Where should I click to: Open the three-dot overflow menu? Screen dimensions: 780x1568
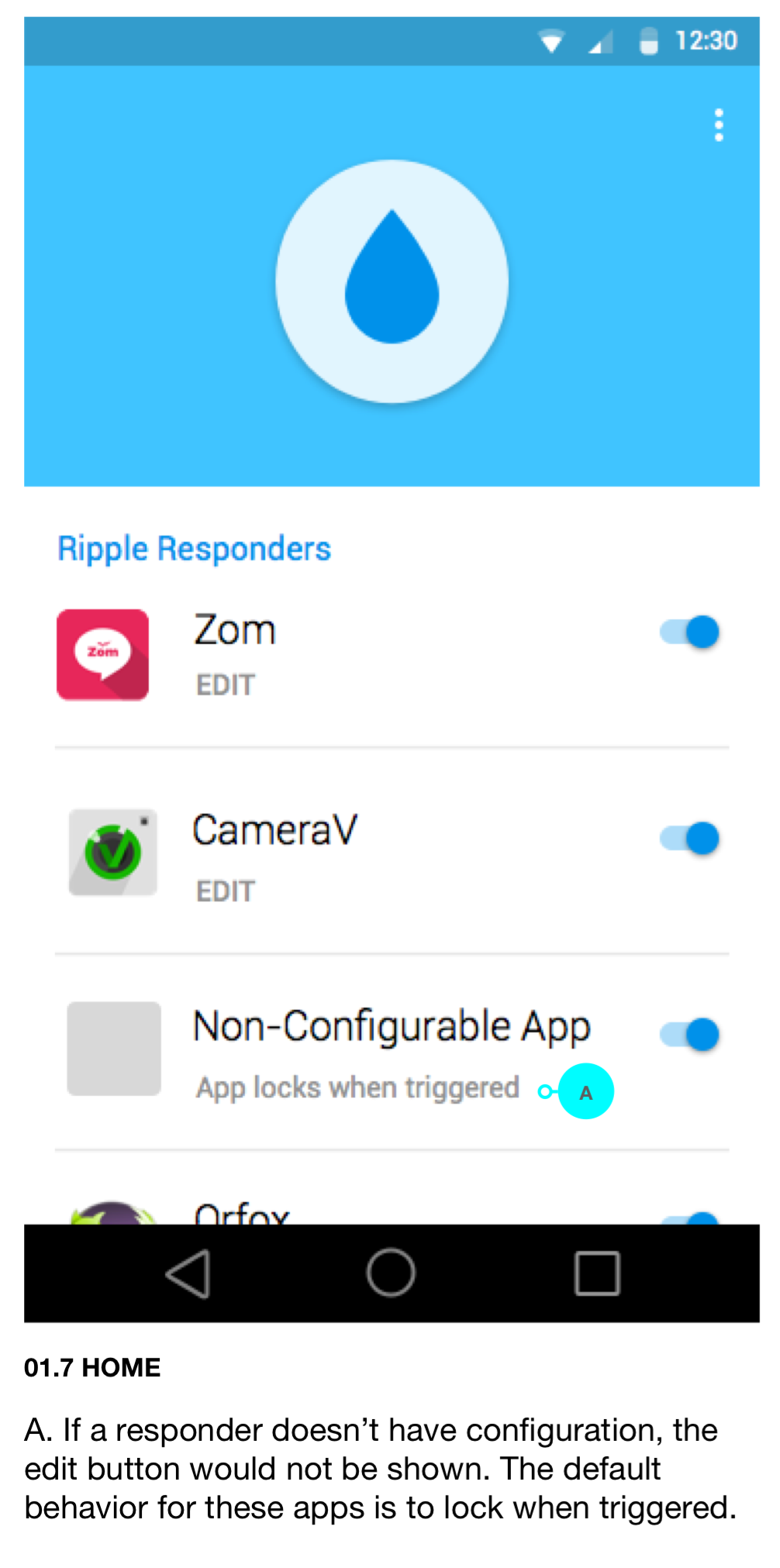pyautogui.click(x=719, y=125)
